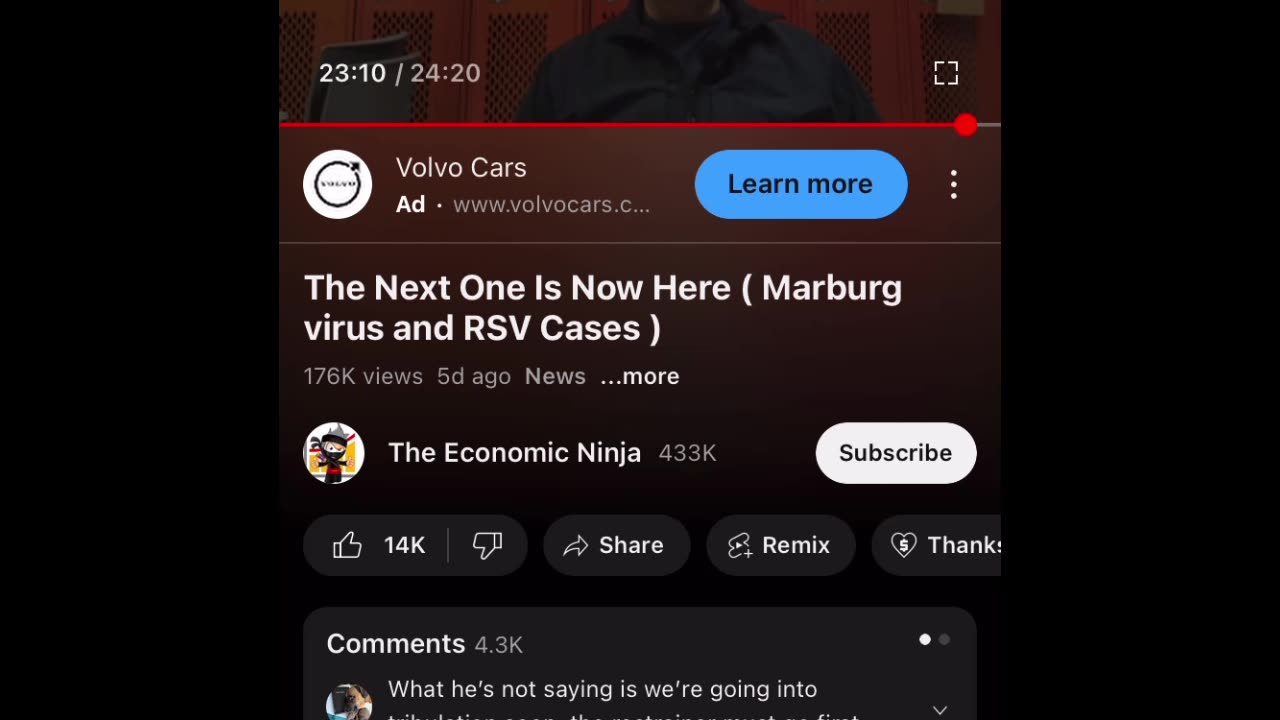The image size is (1280, 720).
Task: Expand video description with ...more
Action: pyautogui.click(x=640, y=377)
